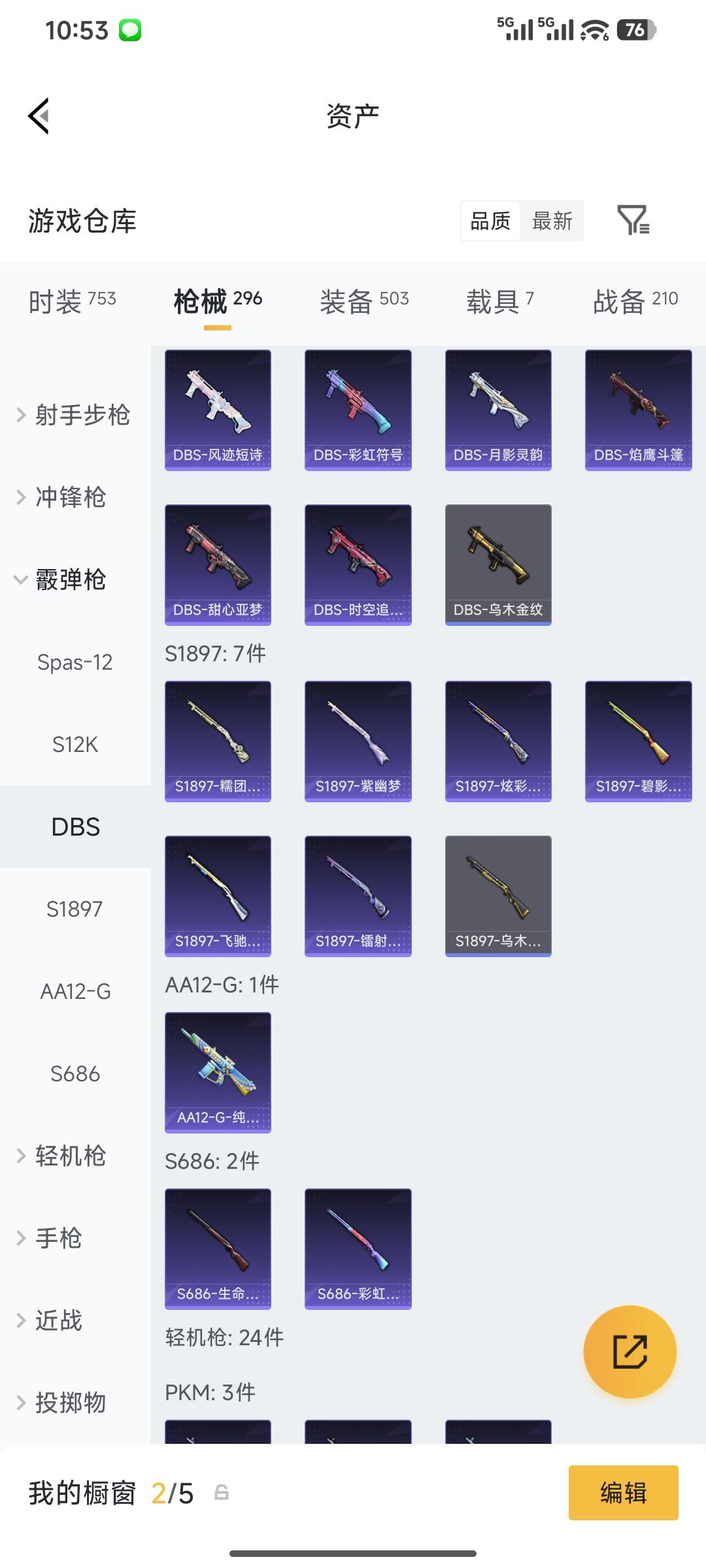This screenshot has width=706, height=1568.
Task: Open the 载具 tab
Action: click(x=500, y=301)
